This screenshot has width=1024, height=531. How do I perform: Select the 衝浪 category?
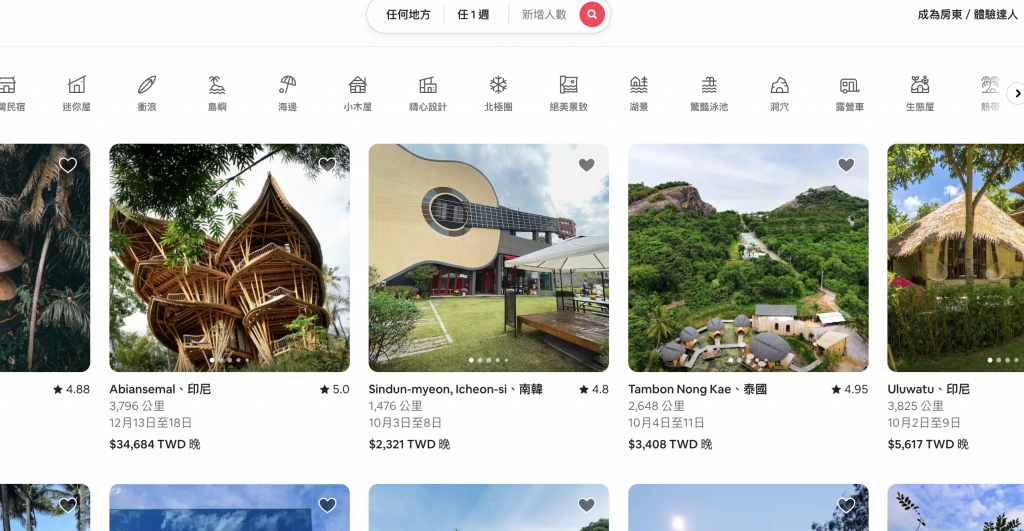(147, 93)
